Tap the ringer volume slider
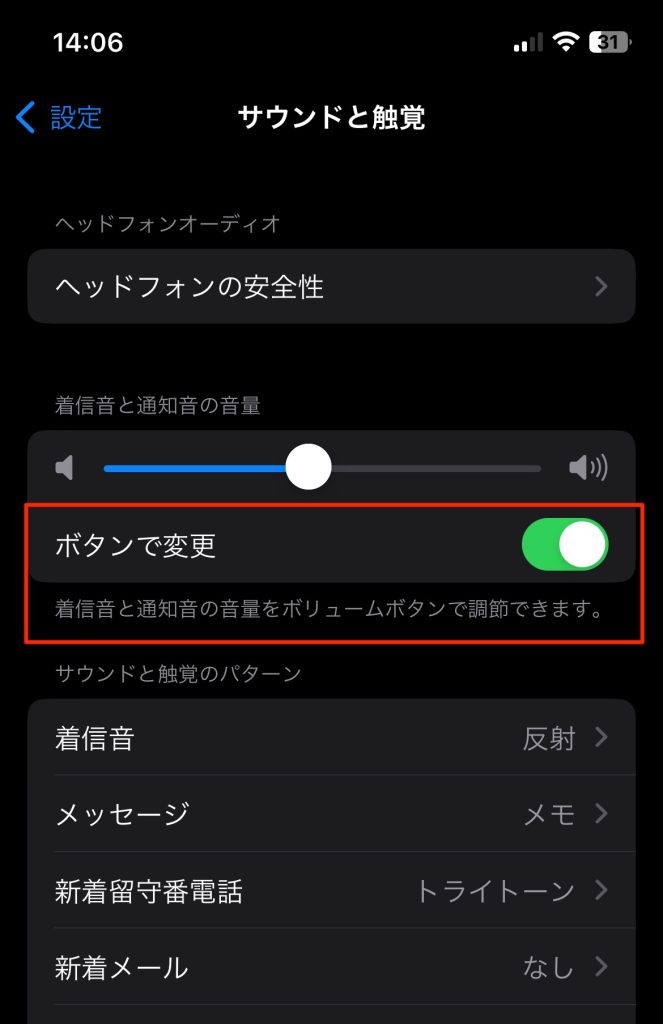 308,467
